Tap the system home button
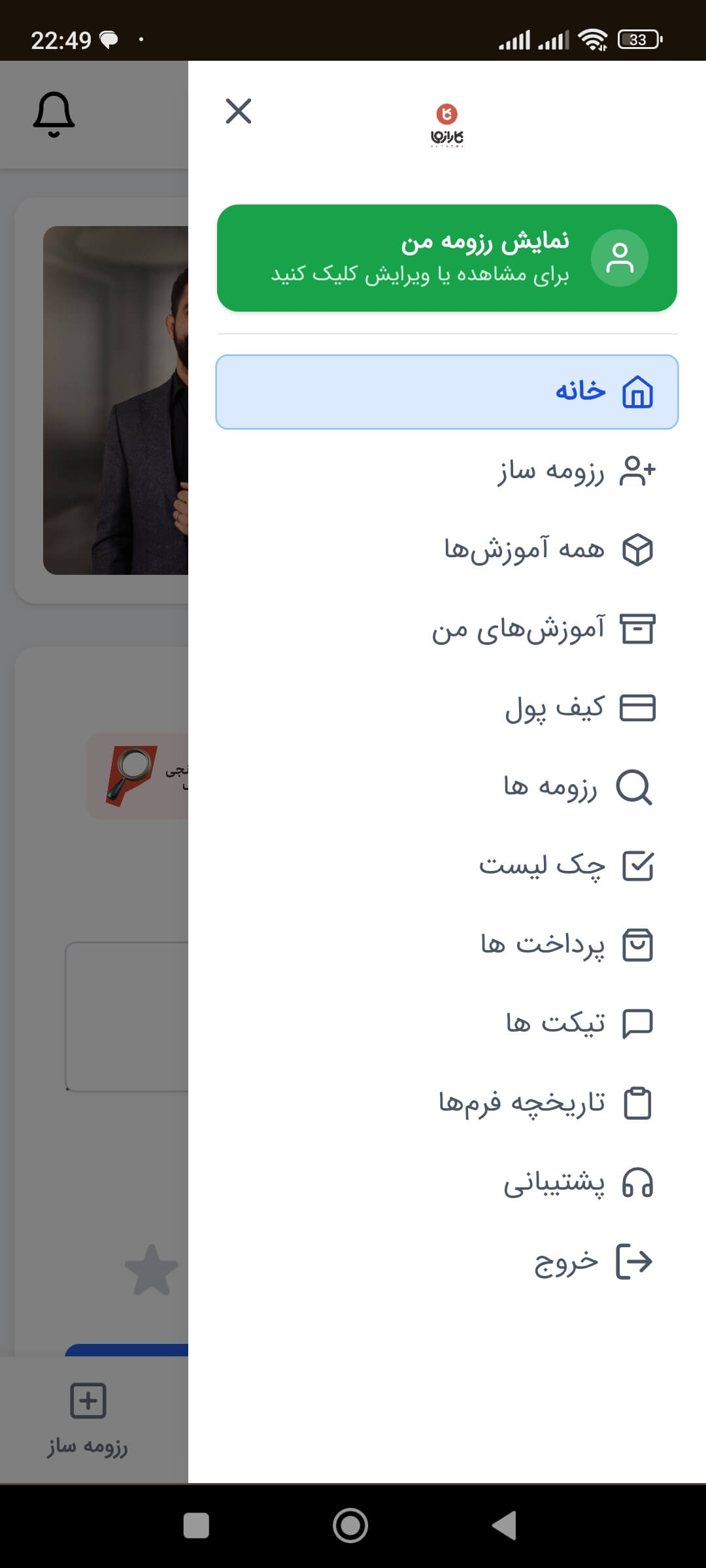The height and width of the screenshot is (1568, 706). (350, 1526)
